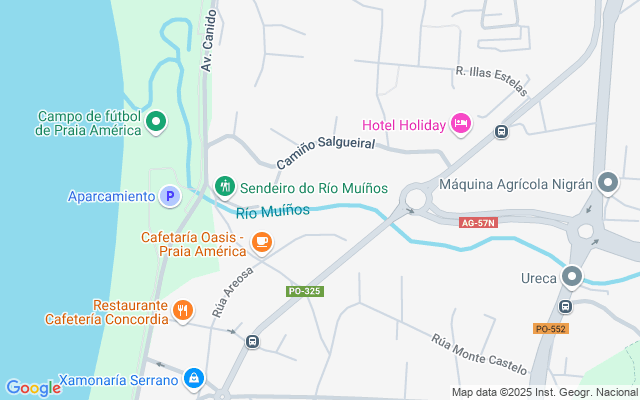Open the Restaurante Cafetería Concordia pin
Screen dimensions: 640x400
pos(182,311)
